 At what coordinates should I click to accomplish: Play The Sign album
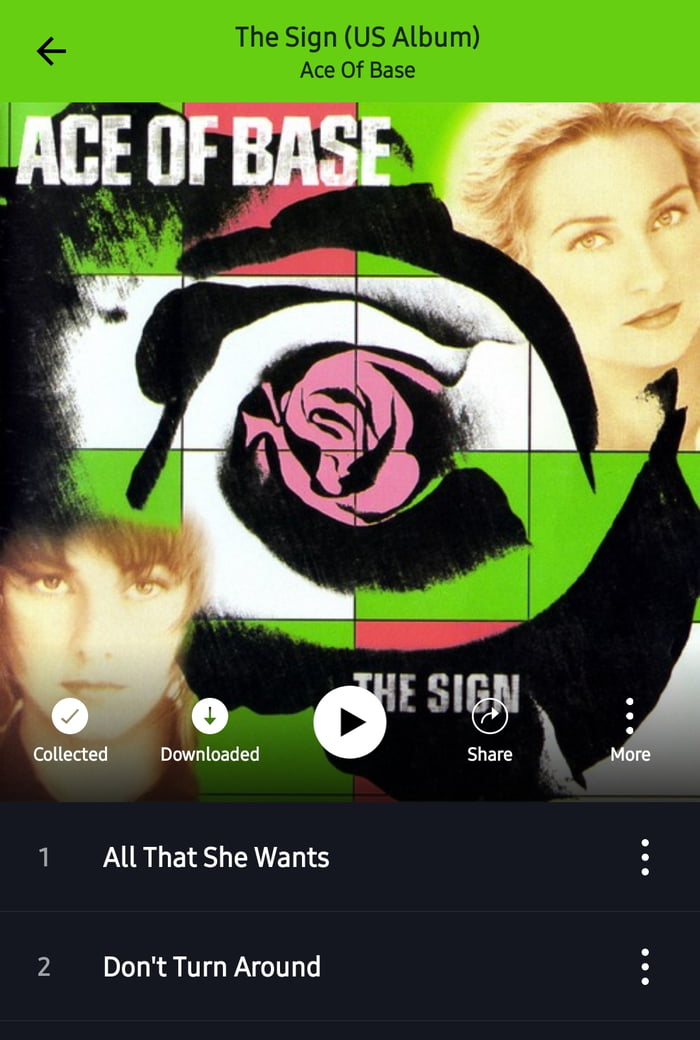coord(350,722)
